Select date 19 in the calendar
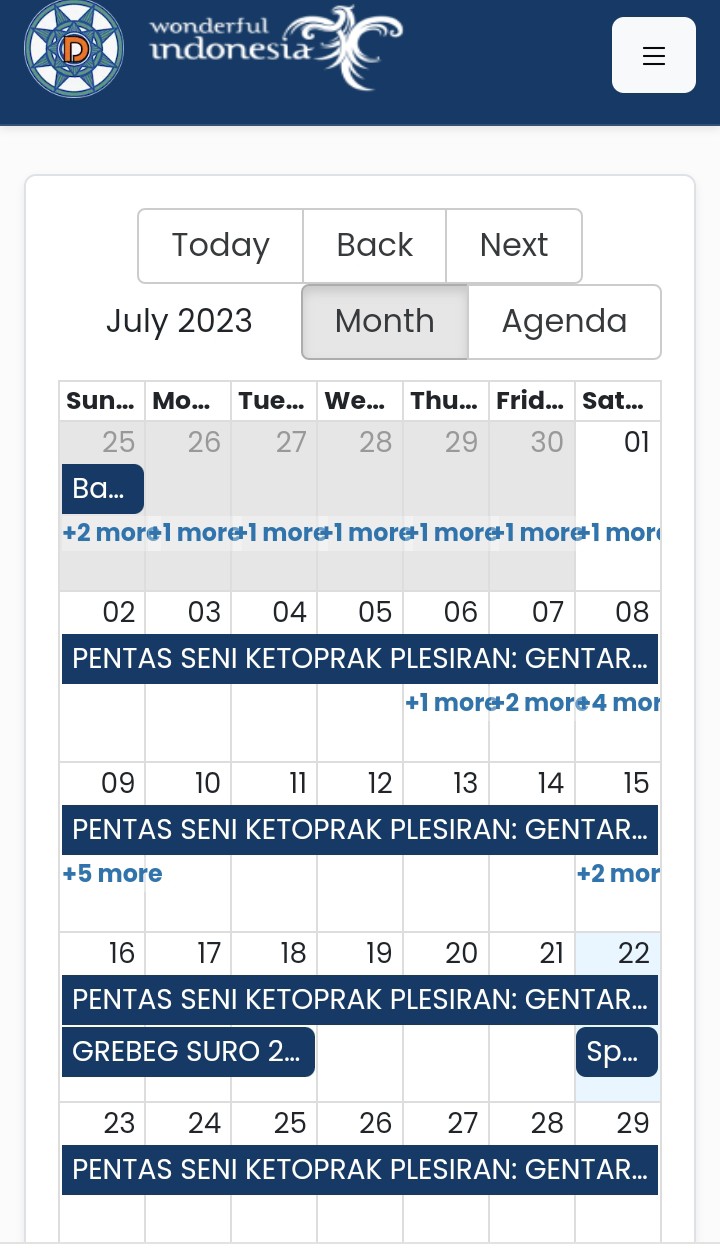The width and height of the screenshot is (720, 1255). pos(378,953)
